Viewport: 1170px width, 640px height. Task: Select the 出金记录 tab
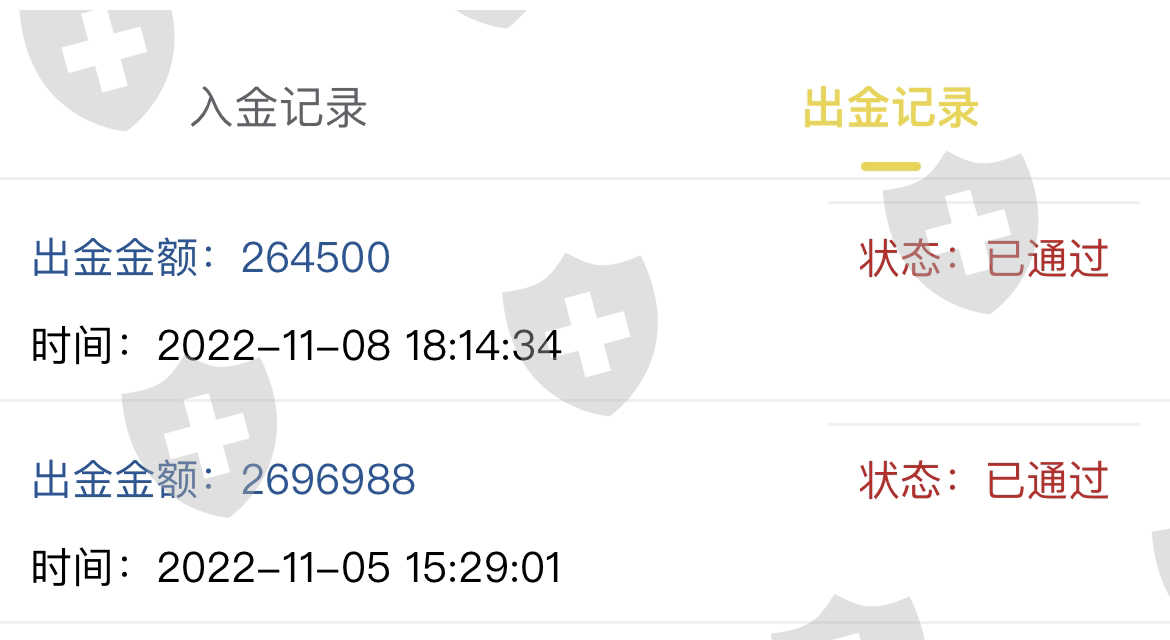(x=890, y=107)
